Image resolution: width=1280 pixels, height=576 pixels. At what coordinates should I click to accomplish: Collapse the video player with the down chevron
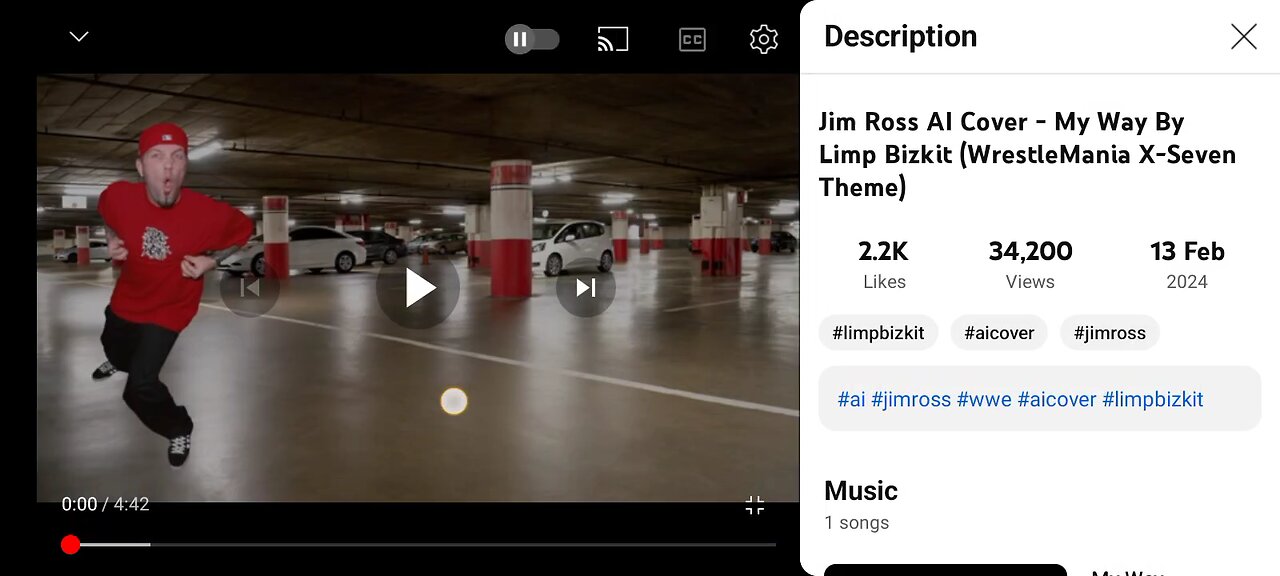(79, 37)
